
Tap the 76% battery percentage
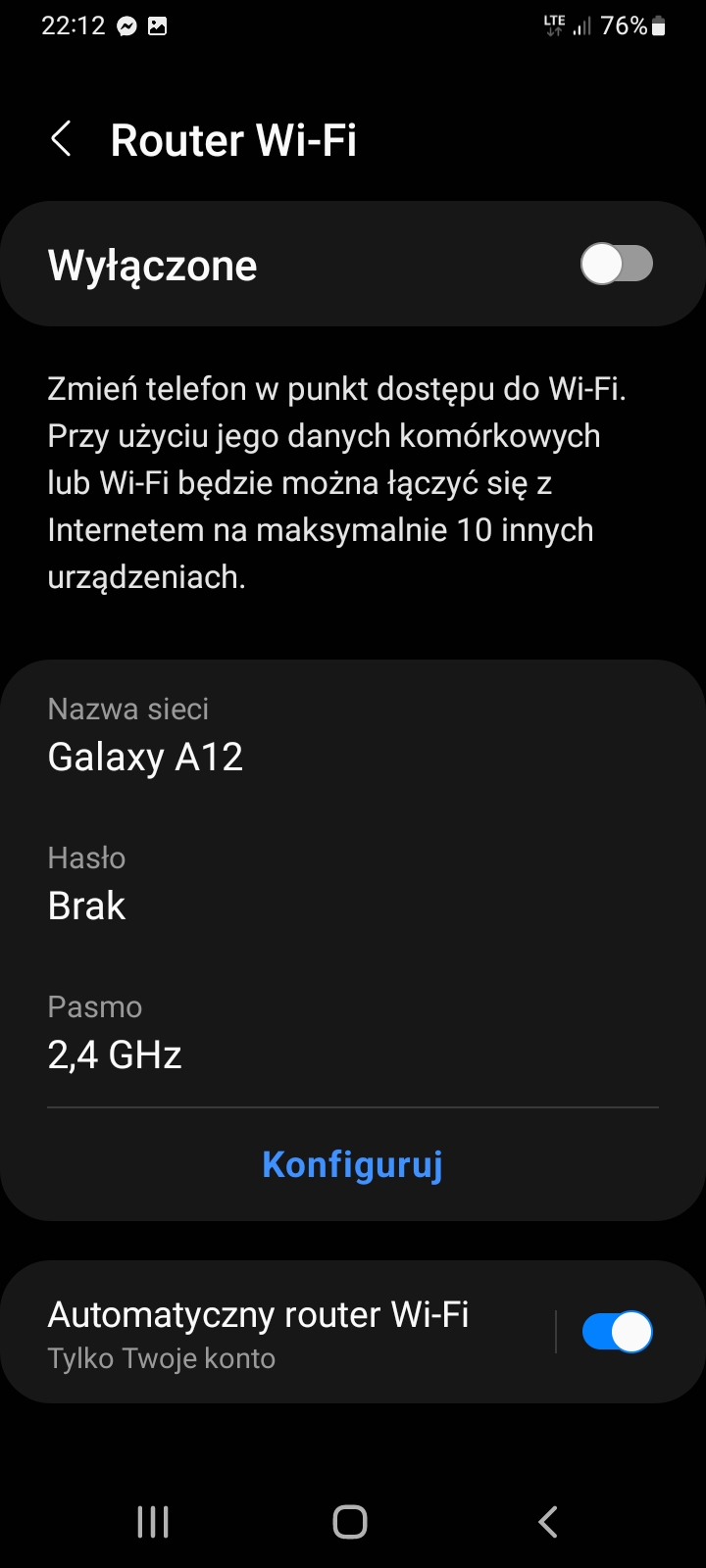(x=625, y=25)
